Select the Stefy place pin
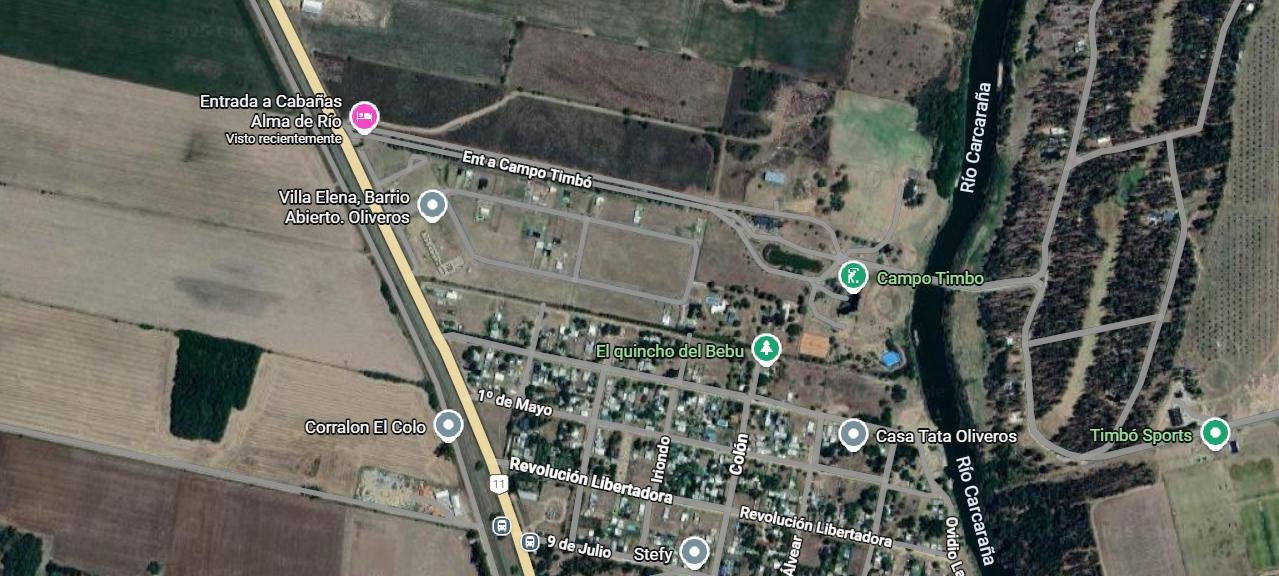Image resolution: width=1279 pixels, height=576 pixels. pyautogui.click(x=694, y=551)
